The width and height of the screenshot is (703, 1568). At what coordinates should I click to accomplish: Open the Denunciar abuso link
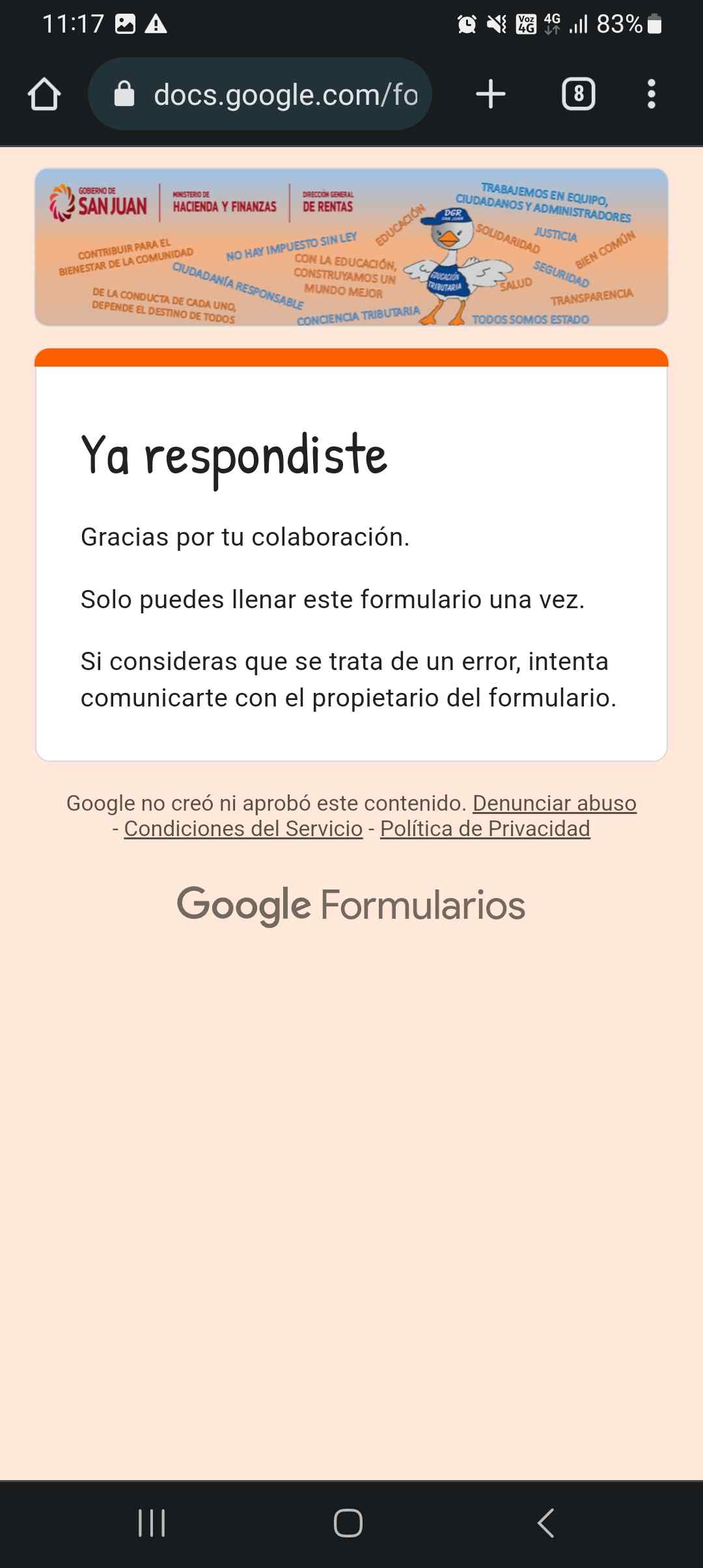coord(554,804)
